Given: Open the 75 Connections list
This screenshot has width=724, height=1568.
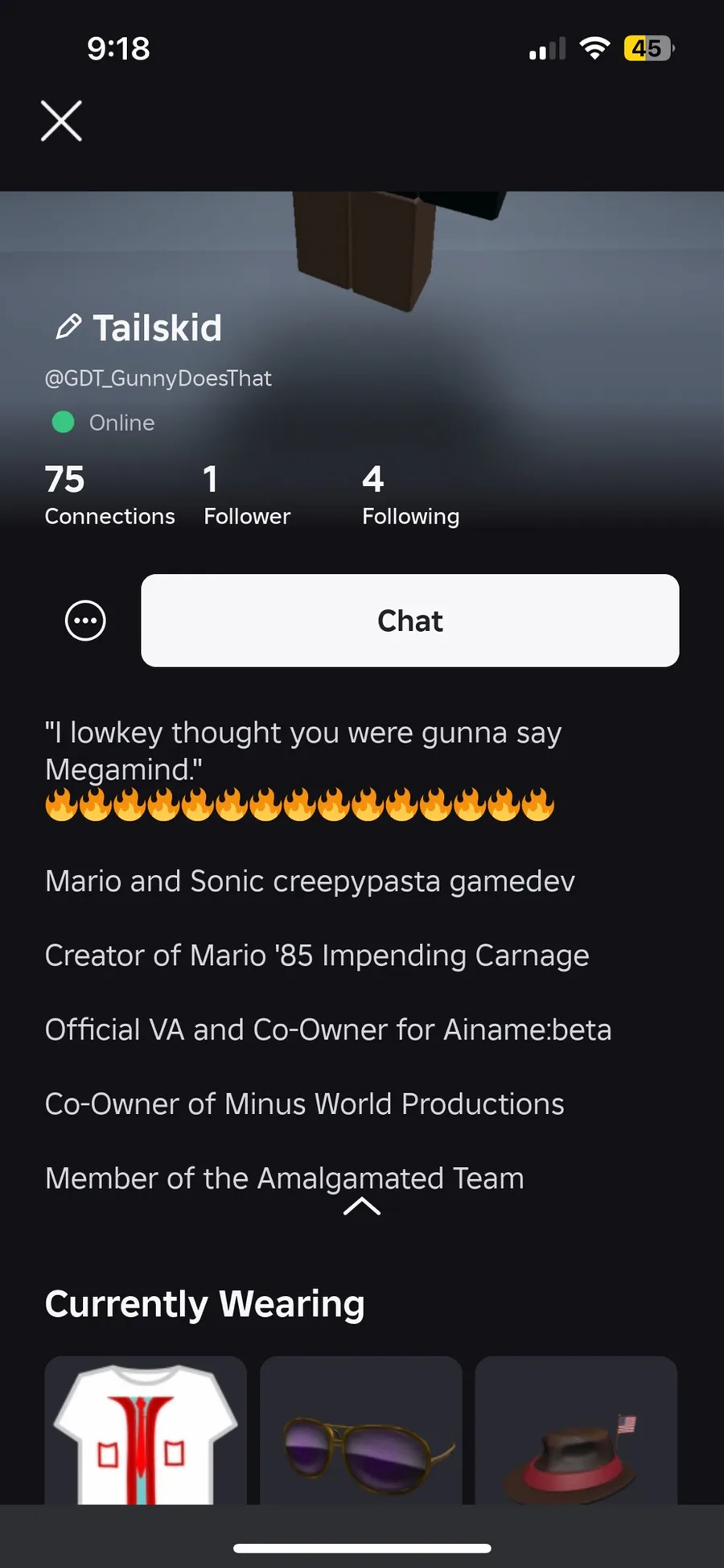Looking at the screenshot, I should 109,495.
